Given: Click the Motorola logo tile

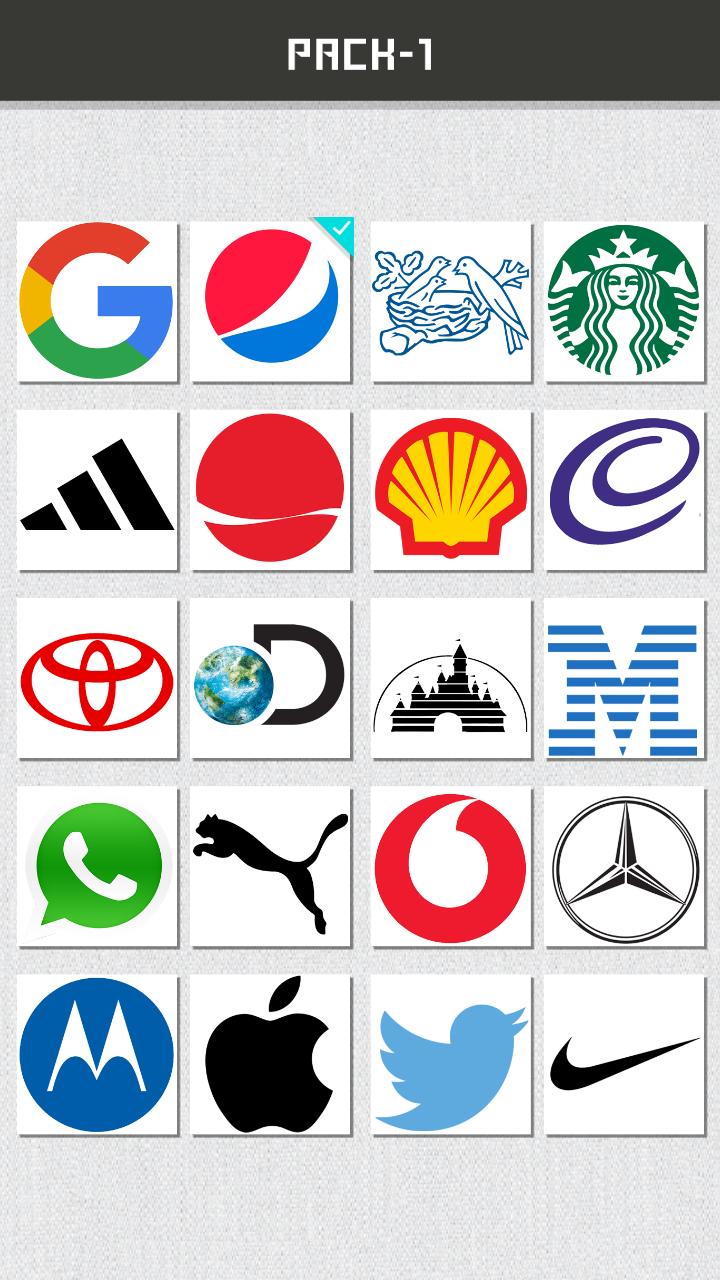Looking at the screenshot, I should click(x=96, y=1056).
